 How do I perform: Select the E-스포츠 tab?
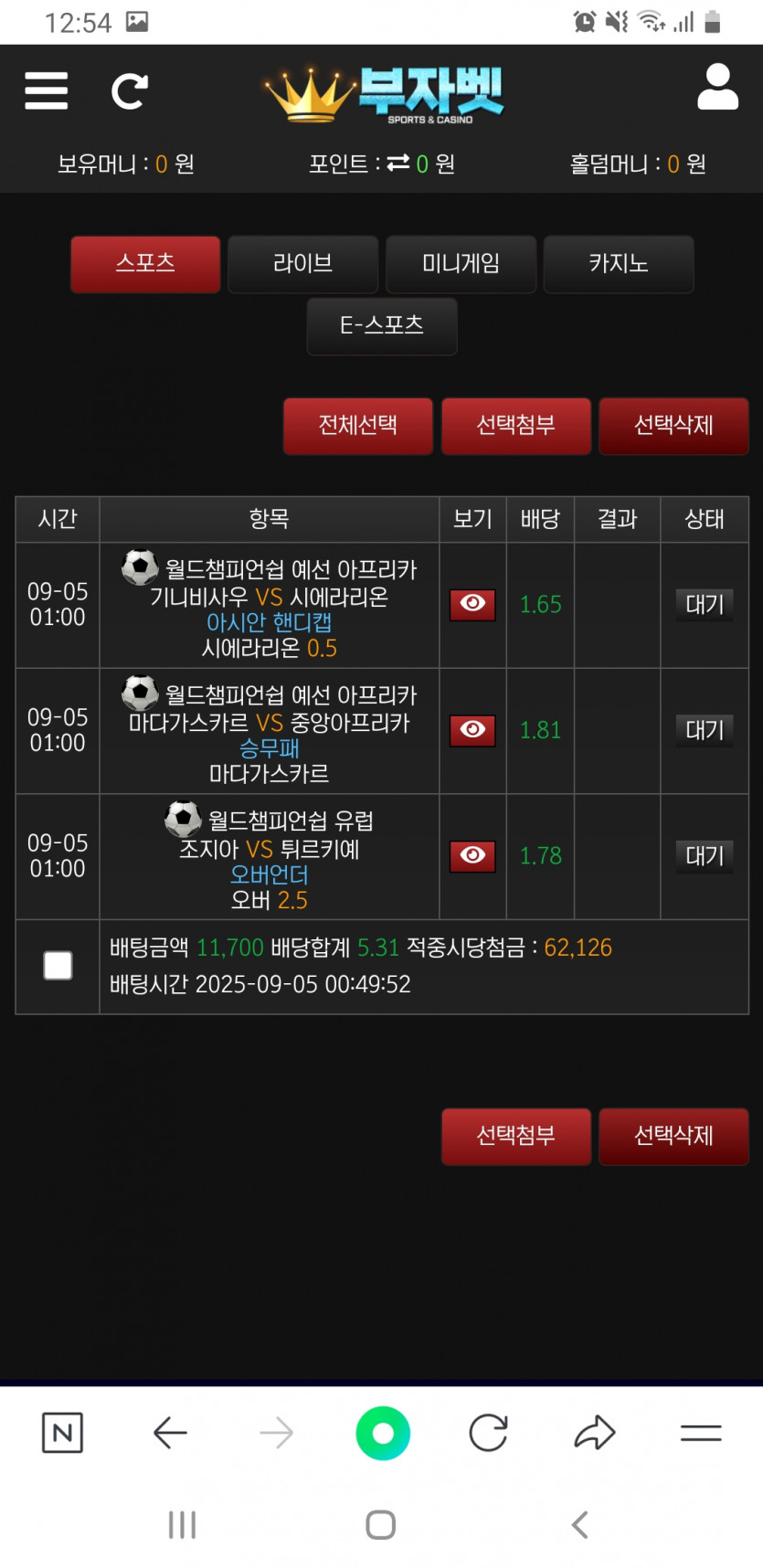[x=382, y=326]
